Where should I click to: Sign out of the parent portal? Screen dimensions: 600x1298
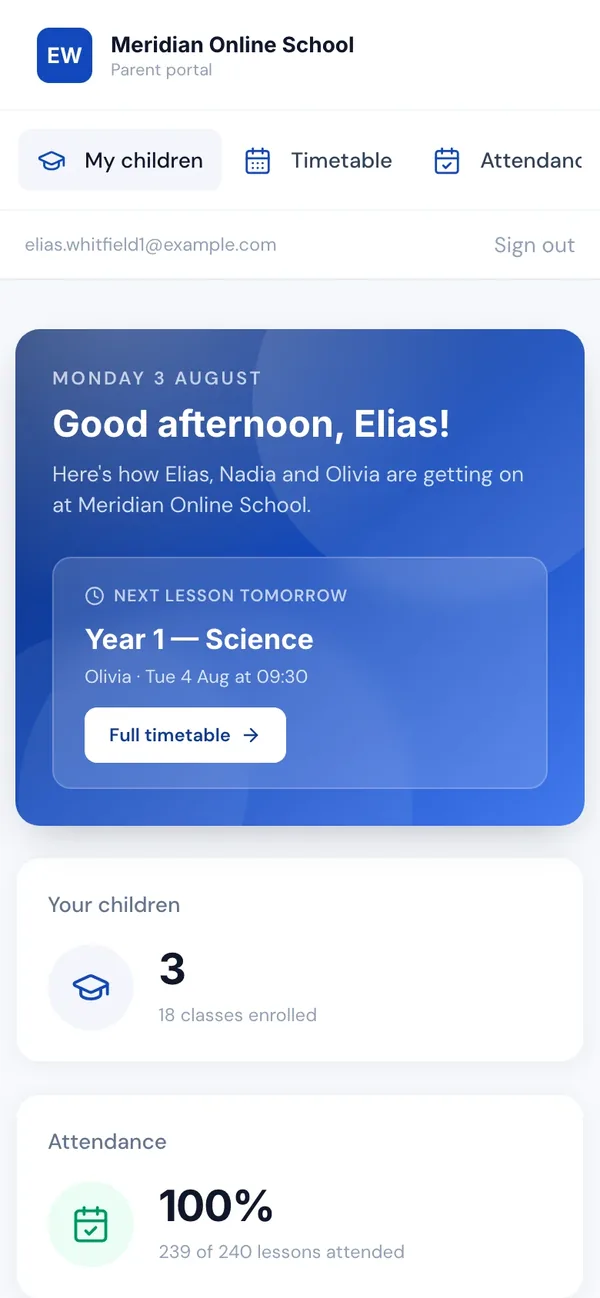point(534,245)
